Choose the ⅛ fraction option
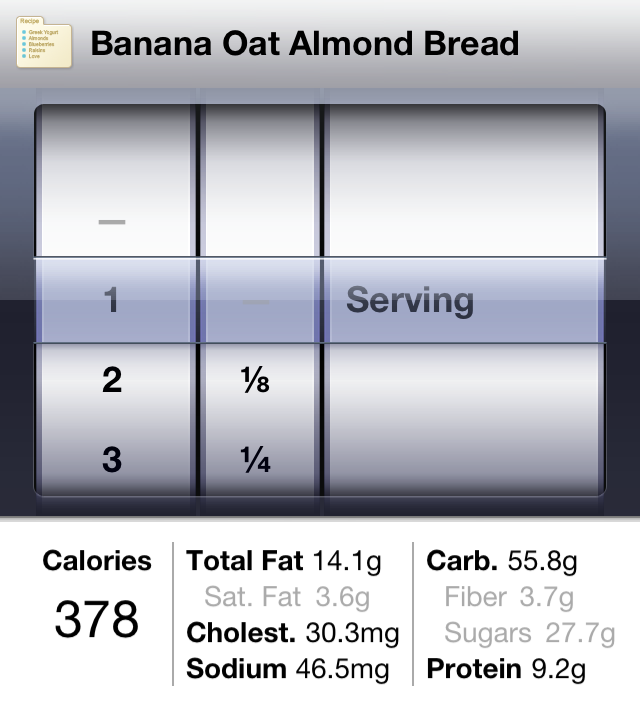Viewport: 640px width, 724px height. tap(257, 381)
